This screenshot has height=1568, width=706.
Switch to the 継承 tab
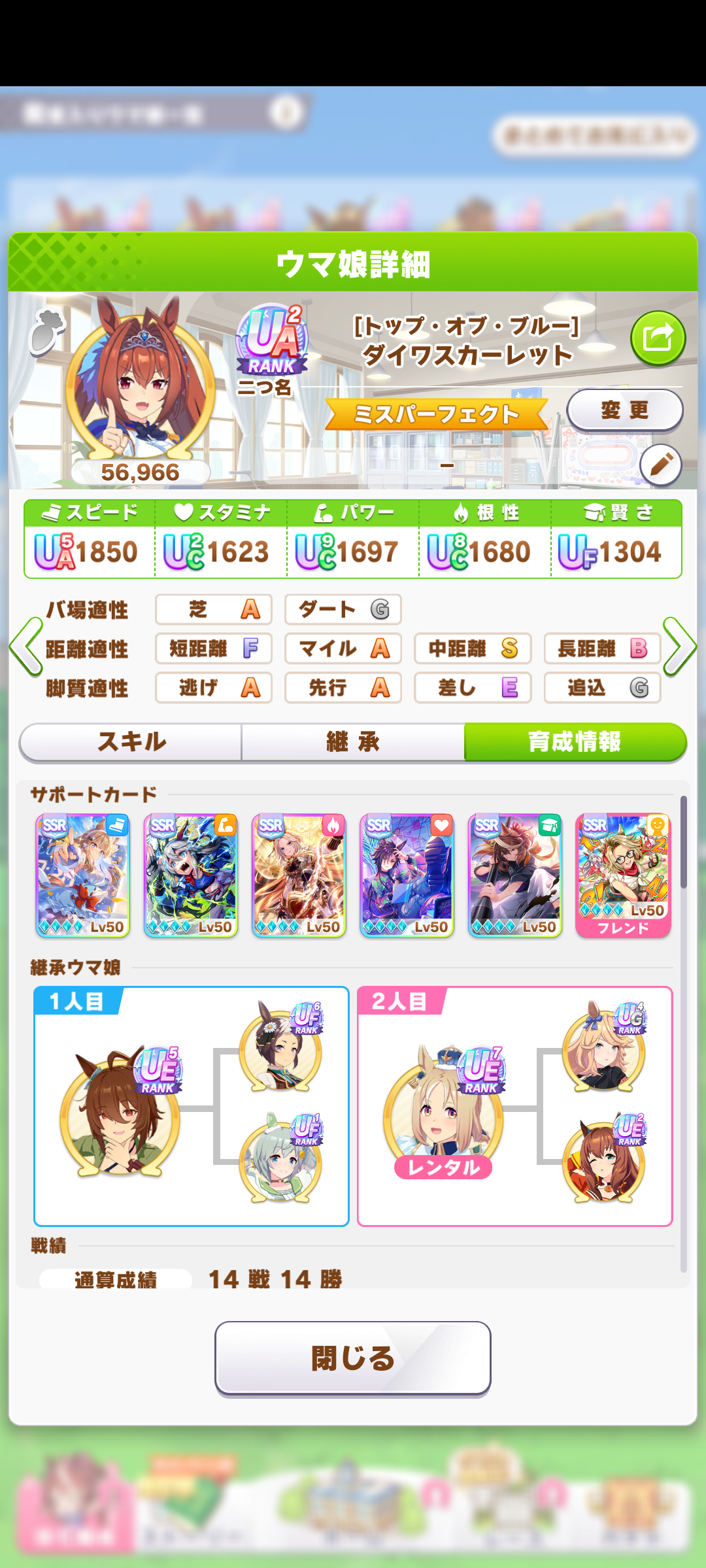coord(353,742)
